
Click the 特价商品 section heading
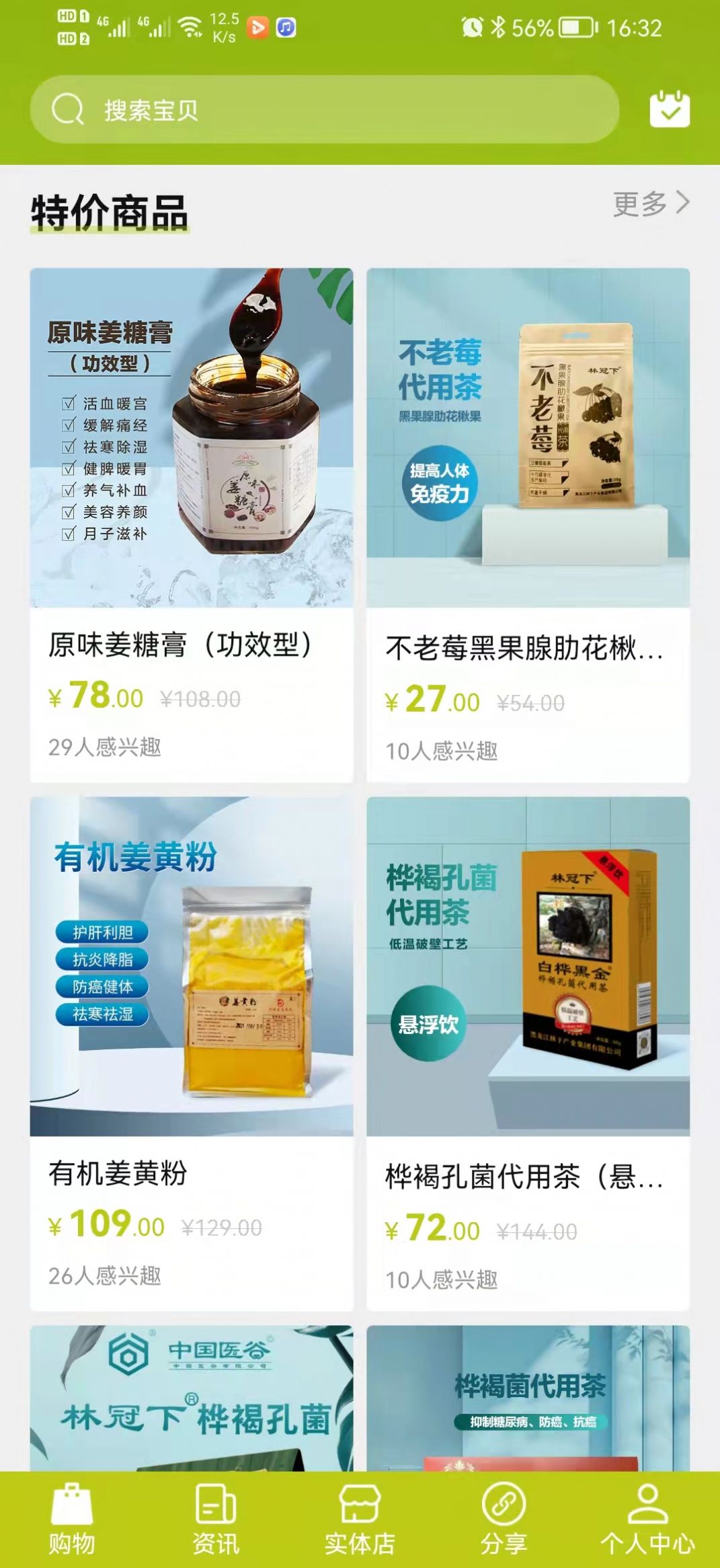(108, 210)
